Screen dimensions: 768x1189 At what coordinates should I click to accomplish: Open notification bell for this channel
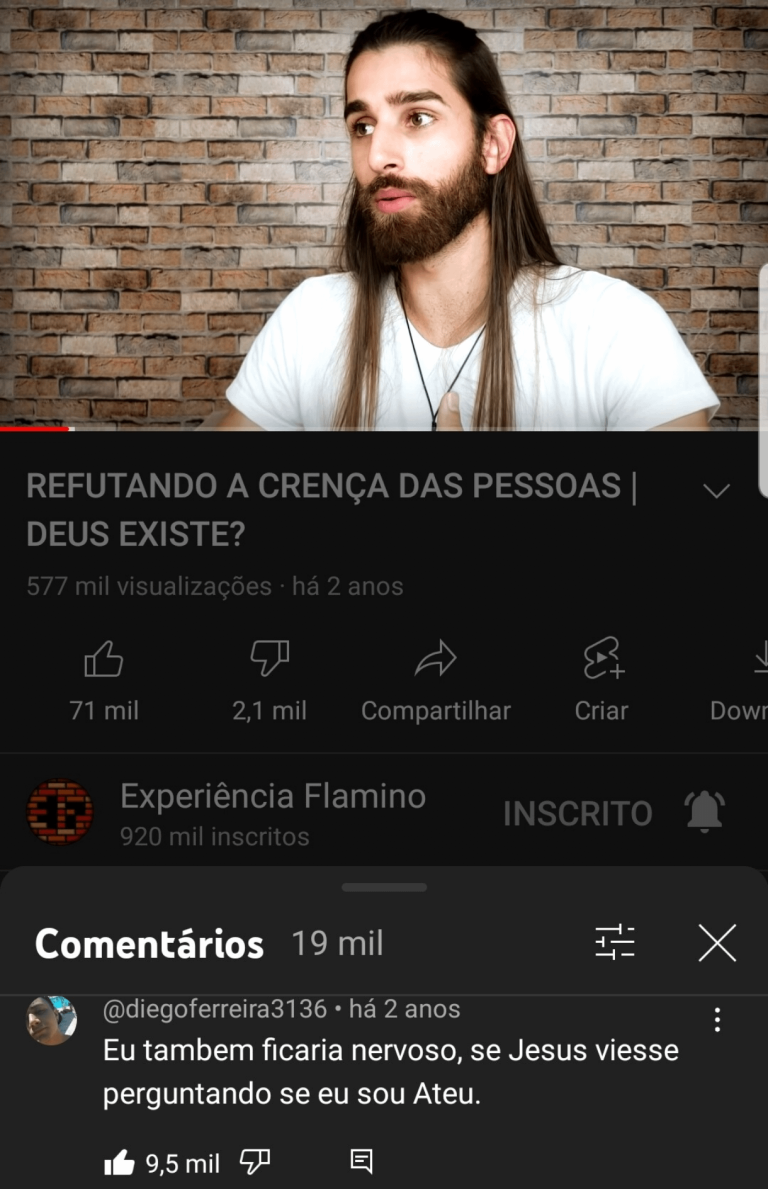click(704, 812)
